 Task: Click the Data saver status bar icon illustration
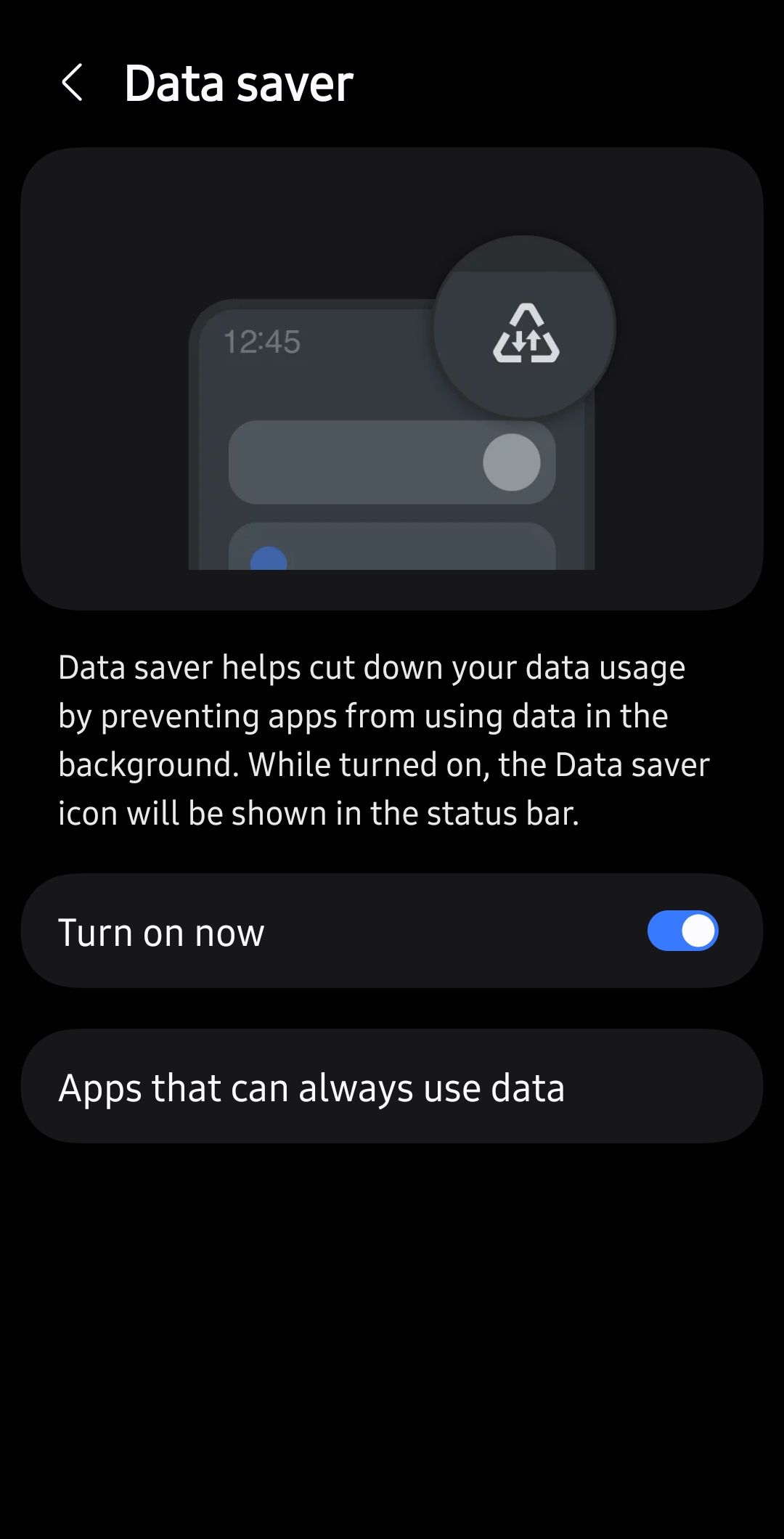[x=524, y=330]
